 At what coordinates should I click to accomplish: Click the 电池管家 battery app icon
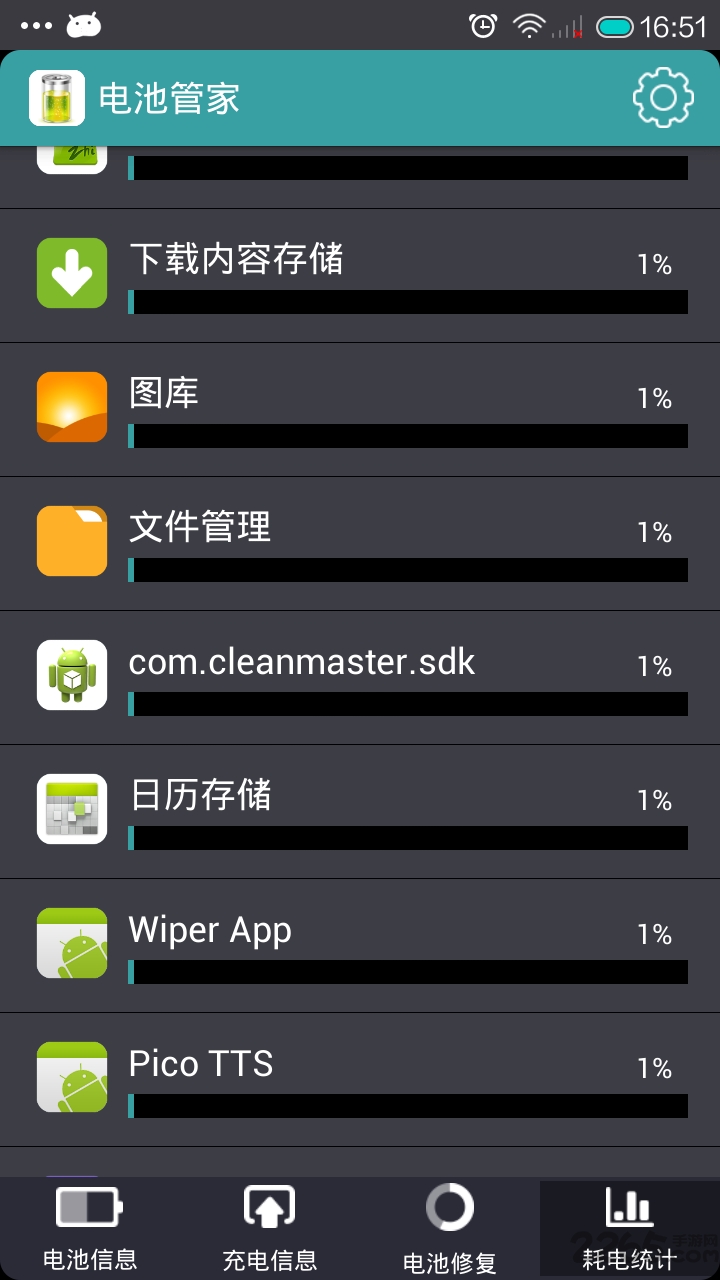tap(57, 98)
